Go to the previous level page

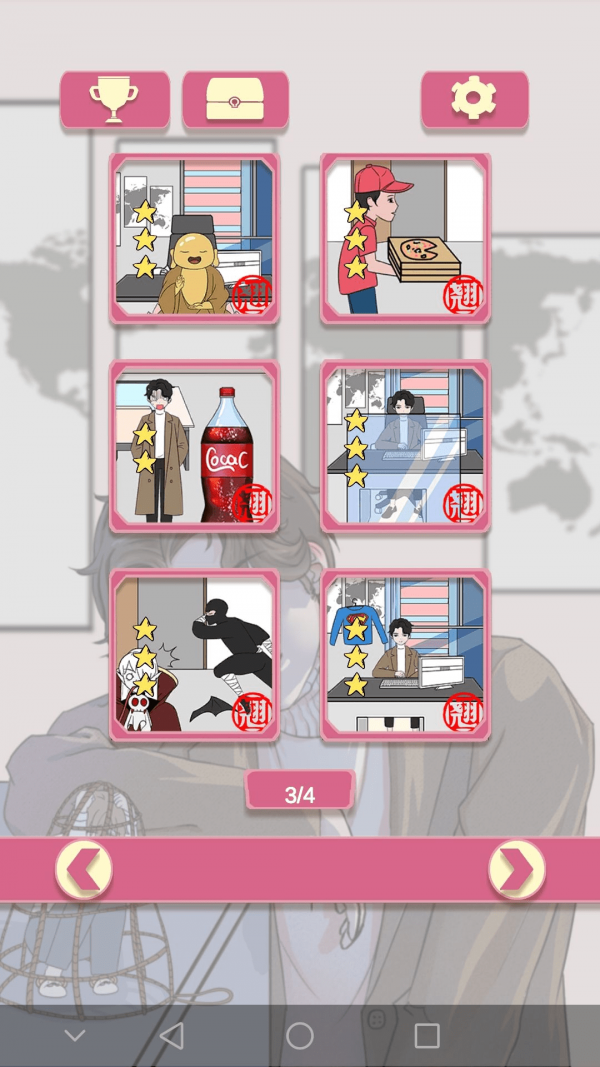(83, 869)
